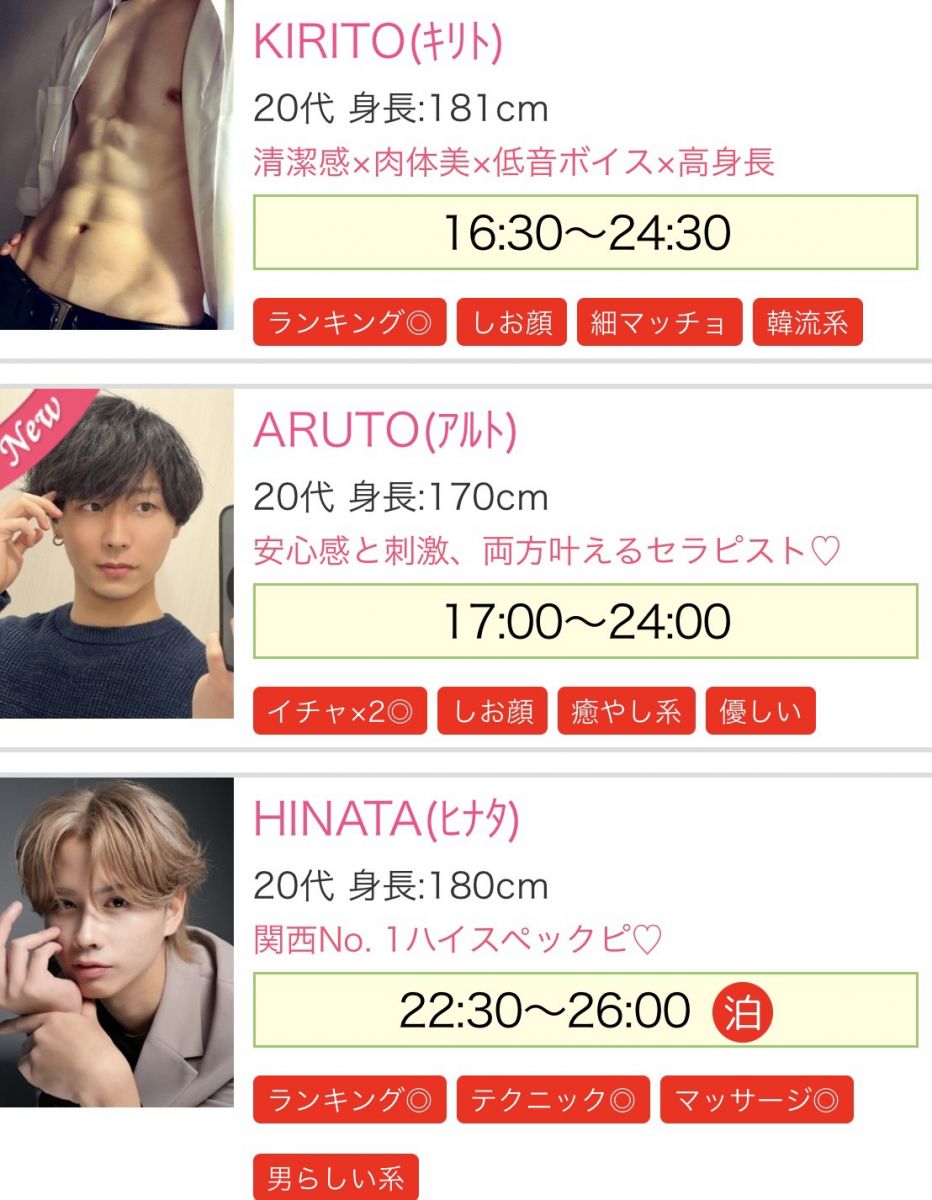Tap KIRITO's 細マッチョ tag
Screen dimensions: 932x1200
click(x=659, y=323)
